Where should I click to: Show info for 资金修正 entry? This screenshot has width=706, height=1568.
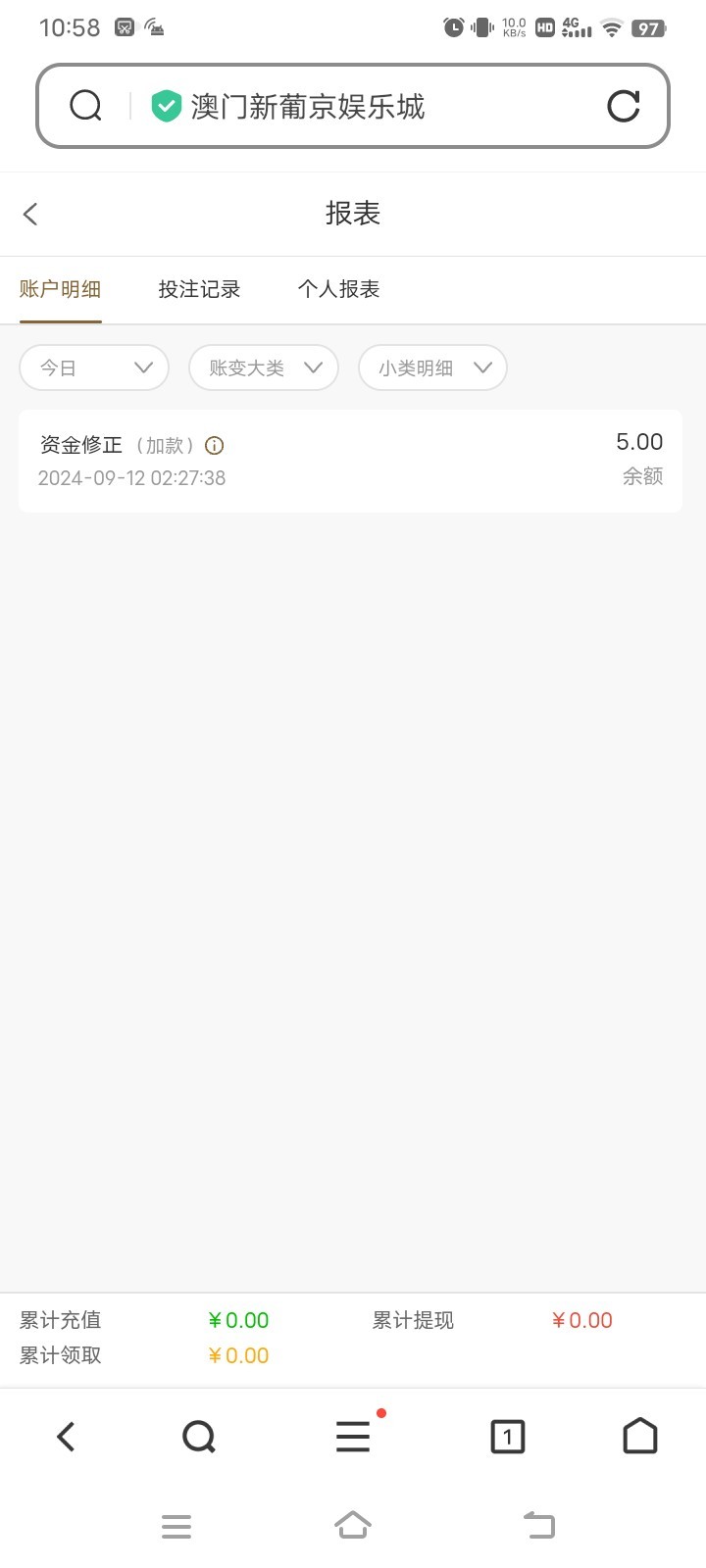pyautogui.click(x=214, y=446)
